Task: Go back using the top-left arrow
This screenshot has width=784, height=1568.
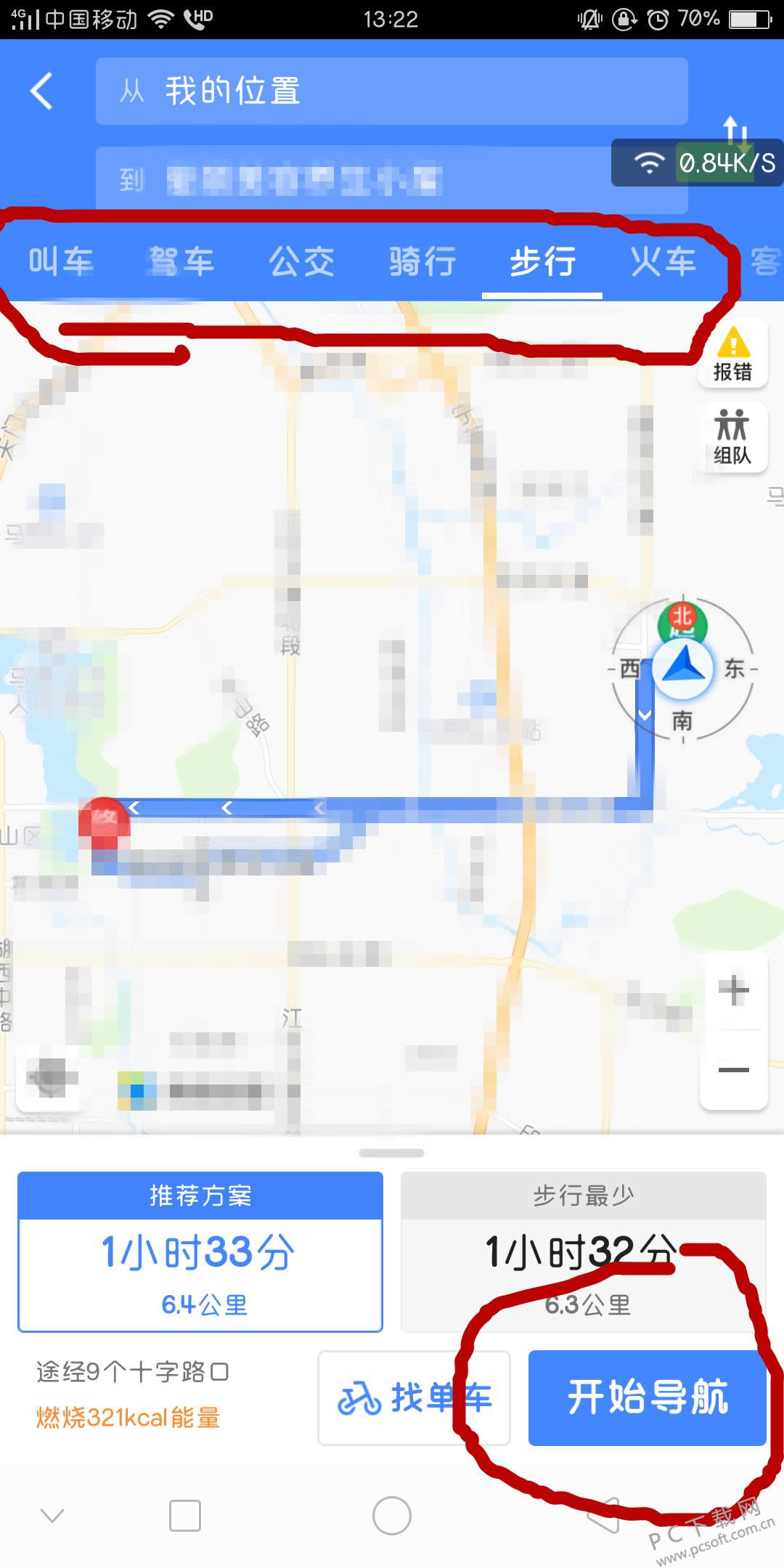Action: tap(42, 91)
